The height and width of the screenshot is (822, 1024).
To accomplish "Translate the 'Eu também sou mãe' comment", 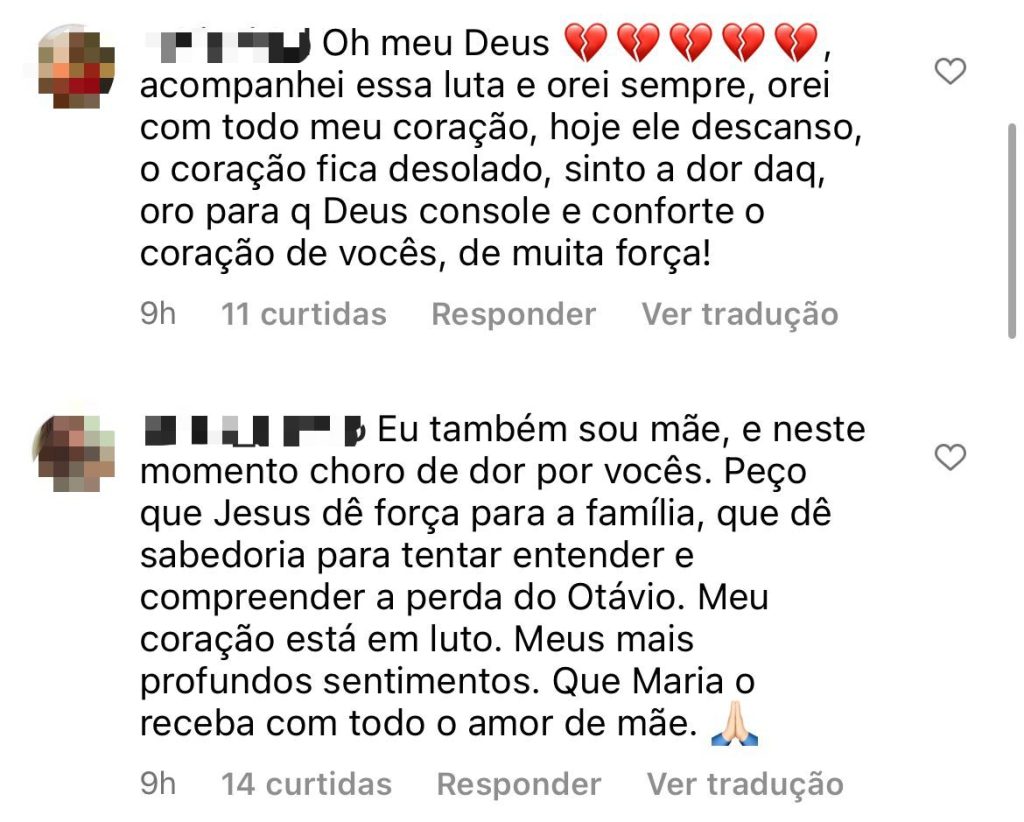I will (744, 784).
